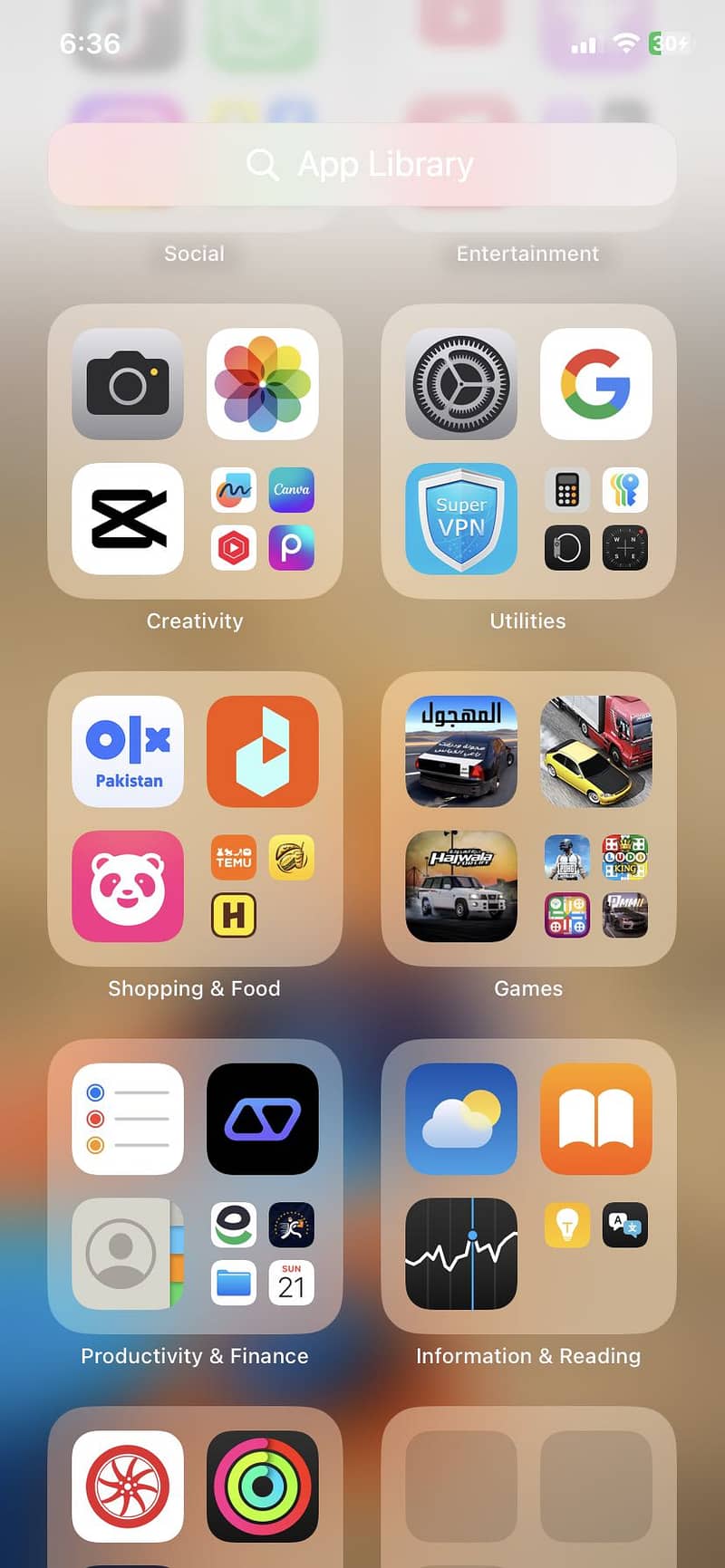Image resolution: width=725 pixels, height=1568 pixels.
Task: Launch CapCut video editor
Action: tap(128, 518)
